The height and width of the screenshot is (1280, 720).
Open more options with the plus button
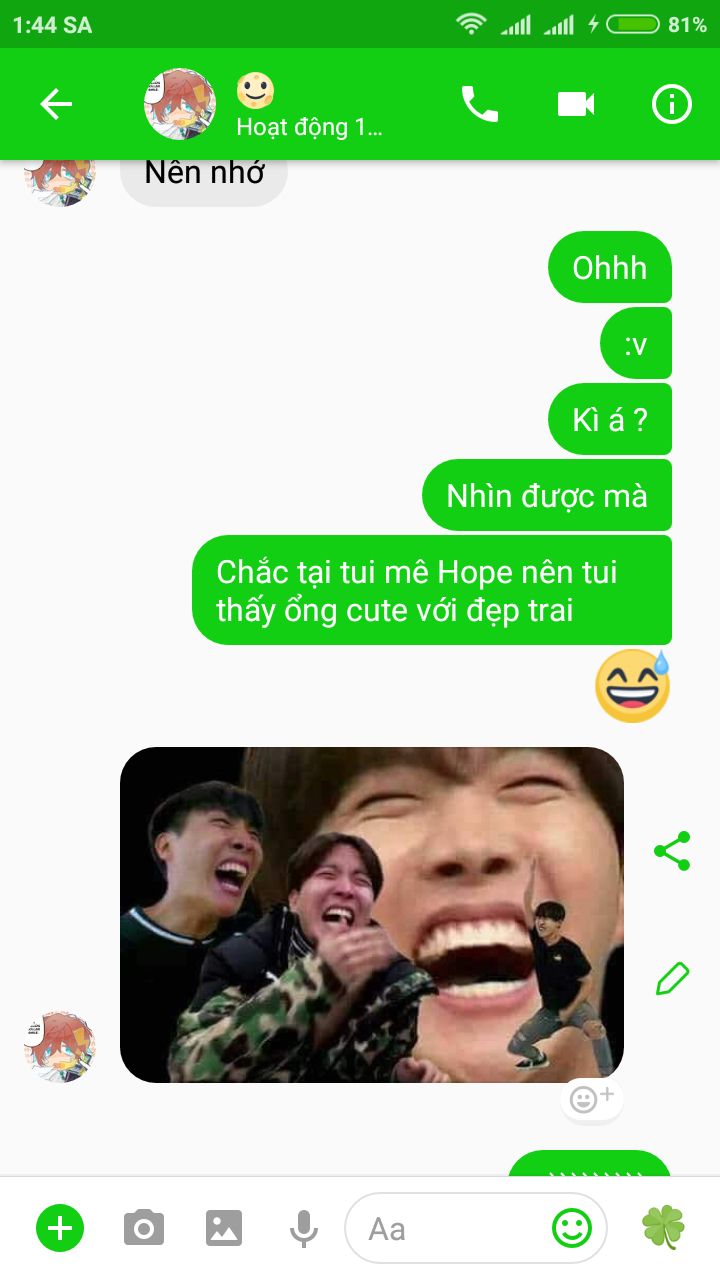pos(60,1228)
